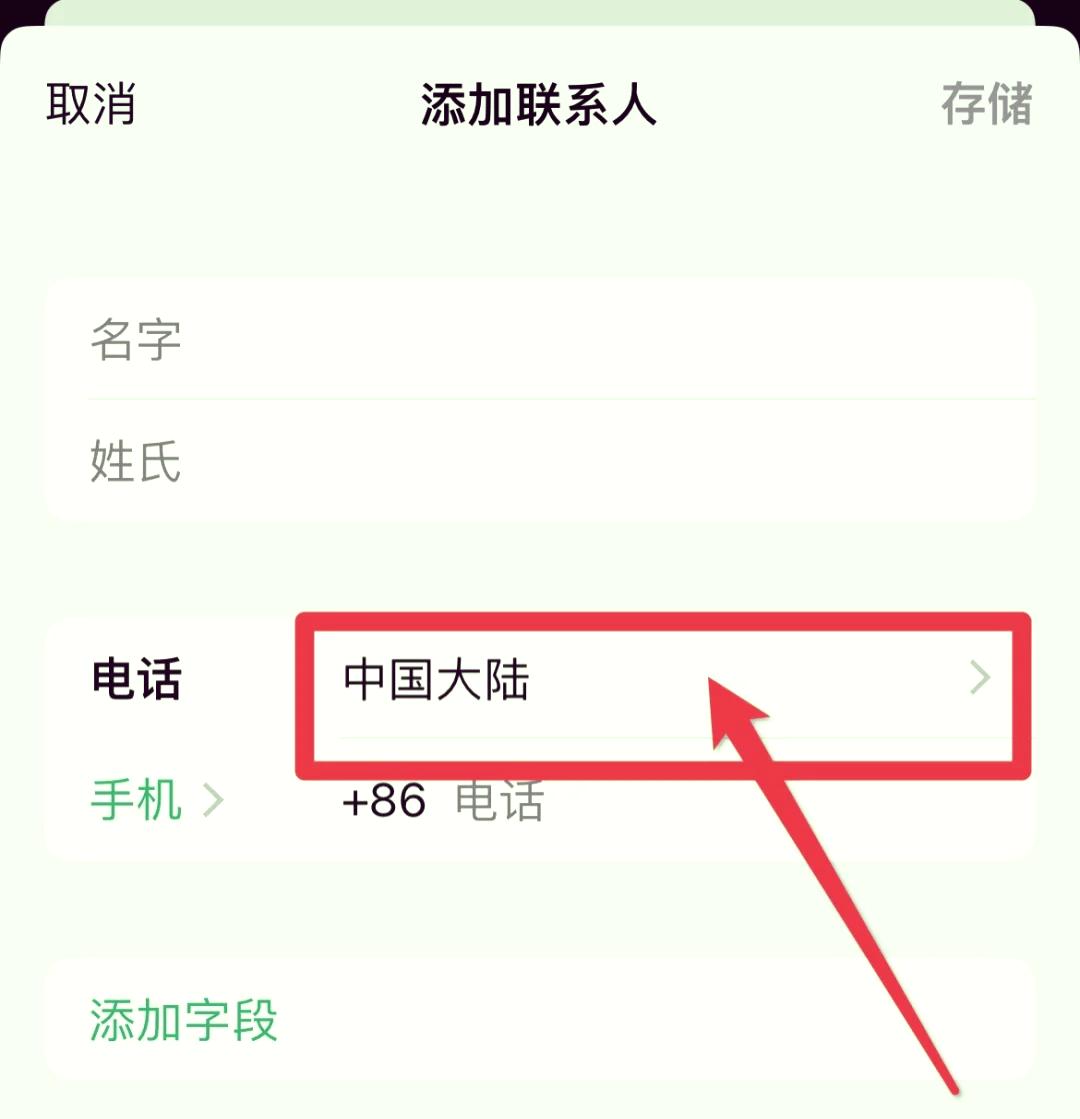
Task: Change the 手机 phone label type
Action: click(156, 801)
